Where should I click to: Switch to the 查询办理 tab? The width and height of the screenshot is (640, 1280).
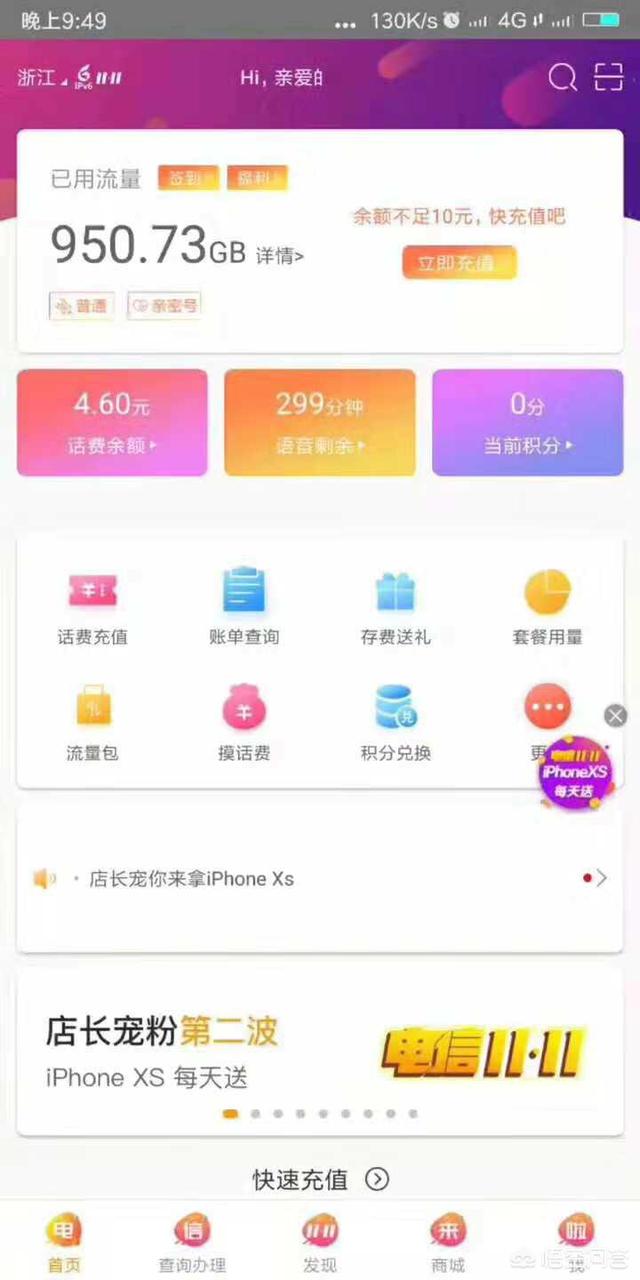coord(192,1244)
